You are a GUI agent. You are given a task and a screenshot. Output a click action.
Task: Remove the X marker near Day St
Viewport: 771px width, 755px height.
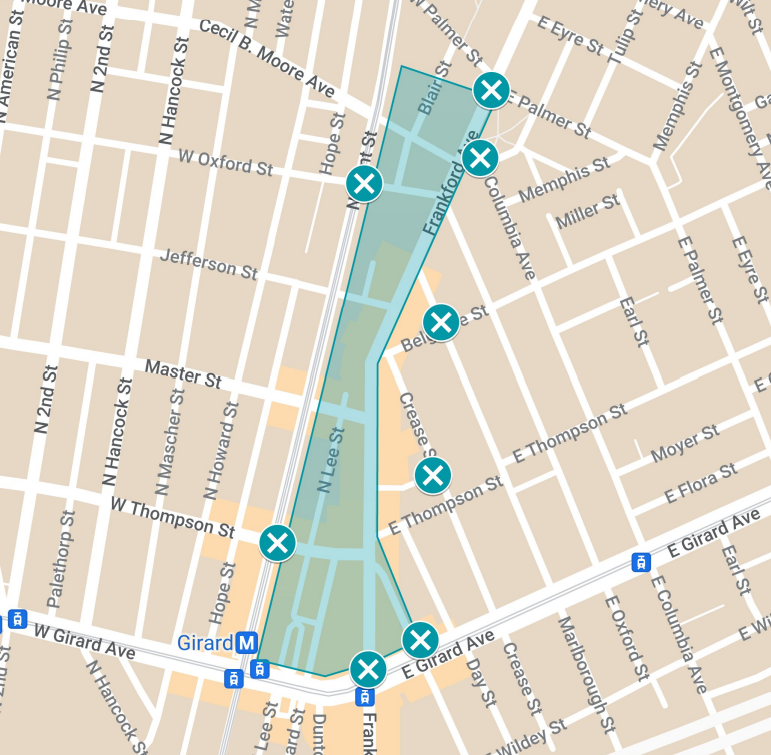pos(420,639)
